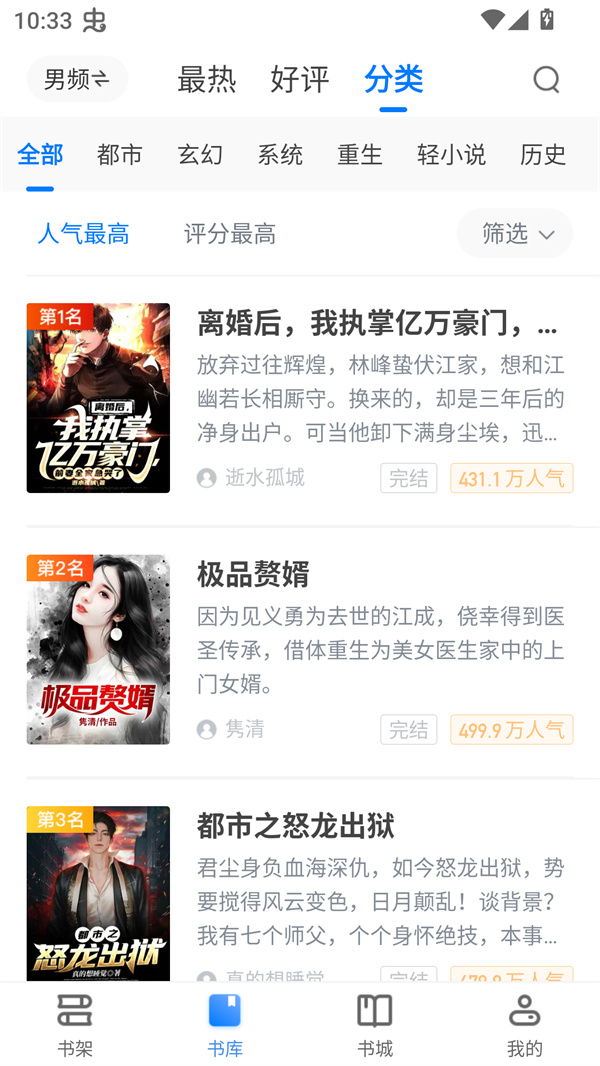Viewport: 600px width, 1066px height.
Task: Switch to the 好评 tab
Action: coord(299,79)
